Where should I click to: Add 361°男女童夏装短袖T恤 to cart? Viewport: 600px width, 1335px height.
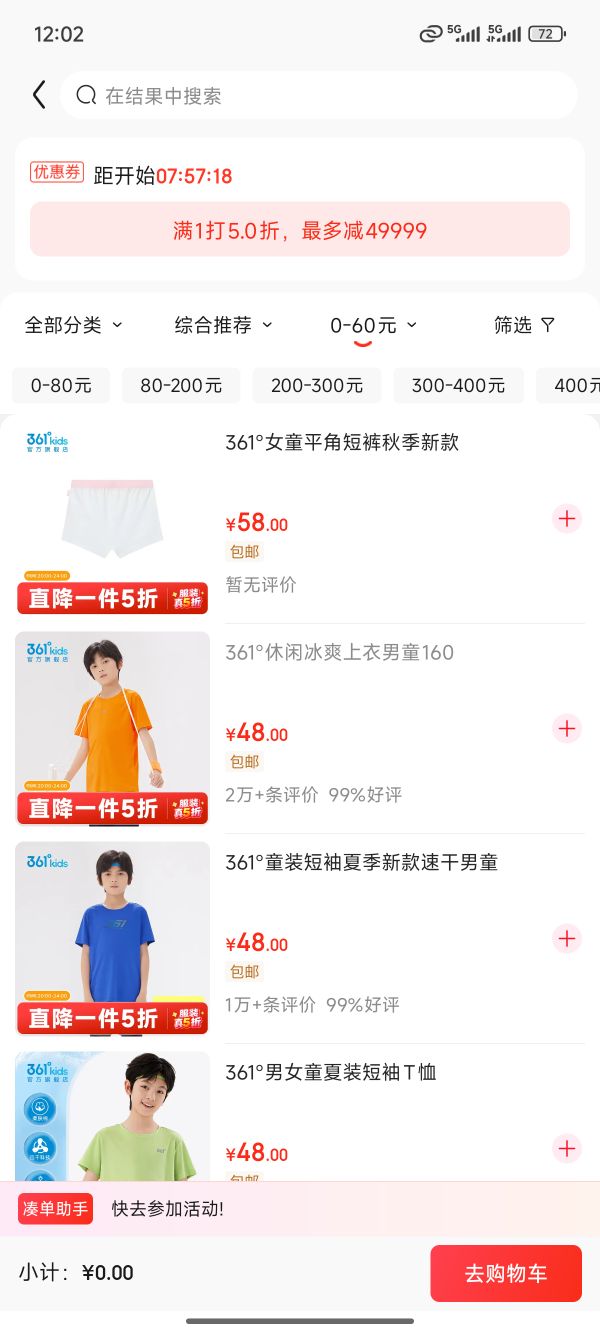[567, 1148]
